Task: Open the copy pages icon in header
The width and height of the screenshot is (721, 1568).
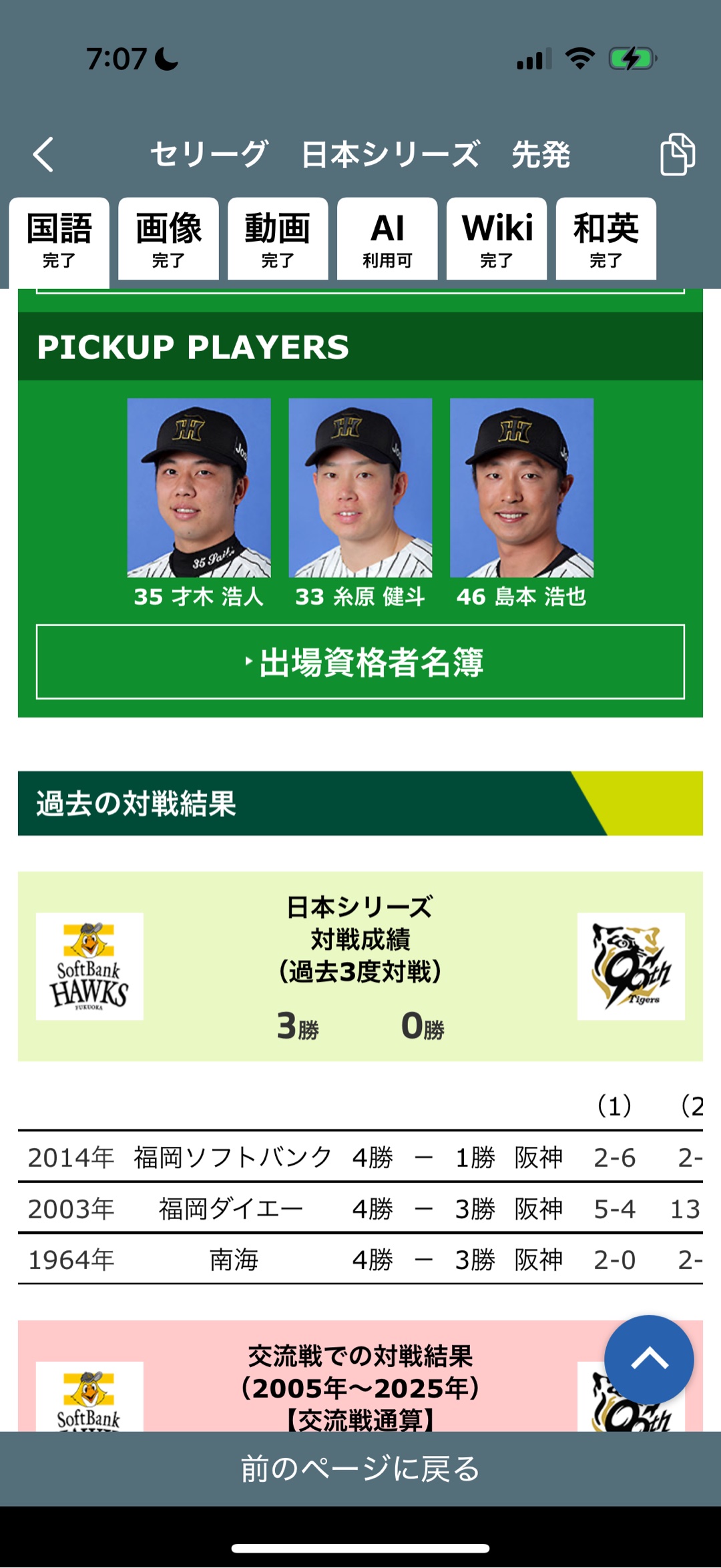Action: click(x=677, y=154)
